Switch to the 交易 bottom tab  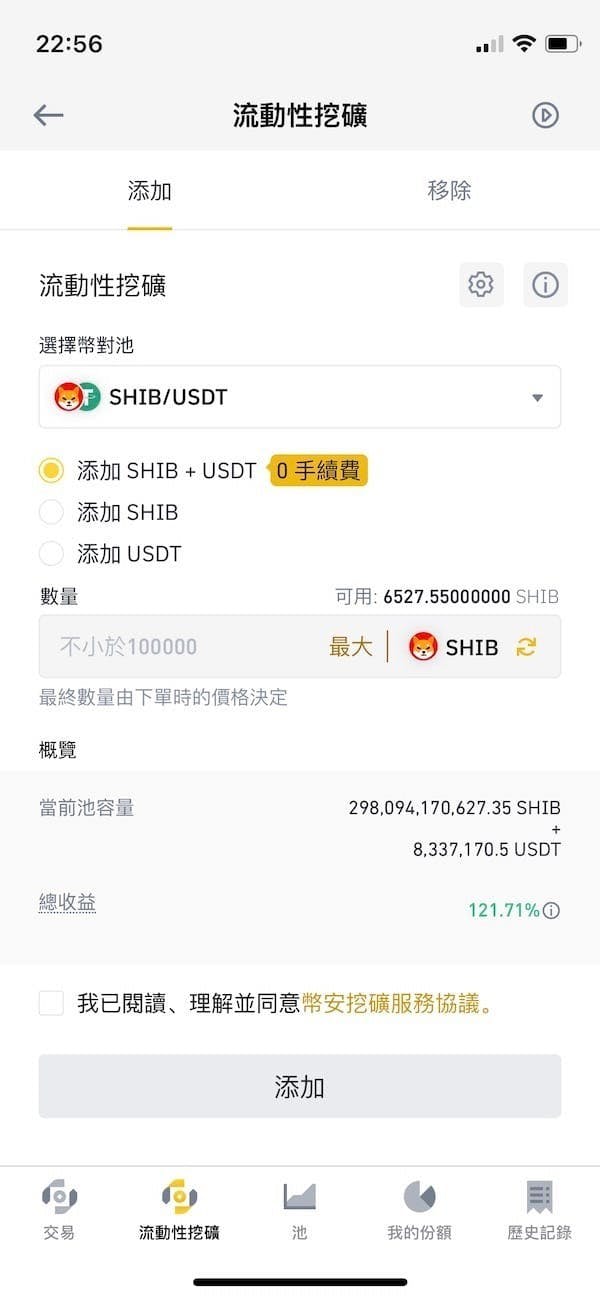click(x=59, y=1210)
